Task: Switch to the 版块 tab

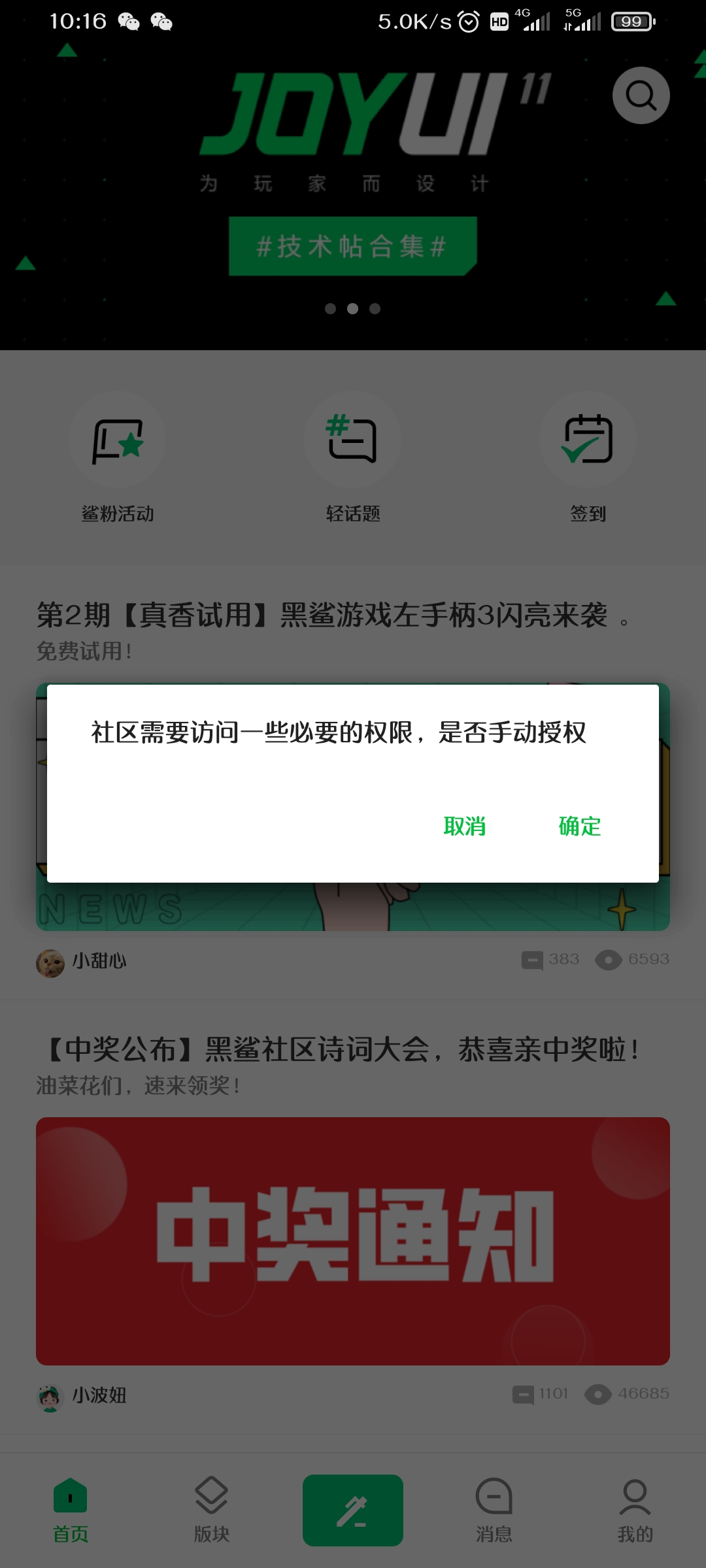Action: (x=211, y=1510)
